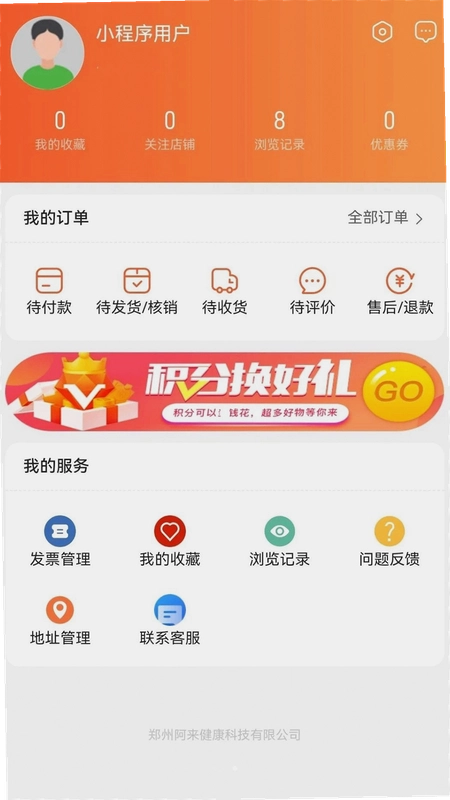Open 地址管理 address management
This screenshot has height=800, width=450.
coord(60,620)
